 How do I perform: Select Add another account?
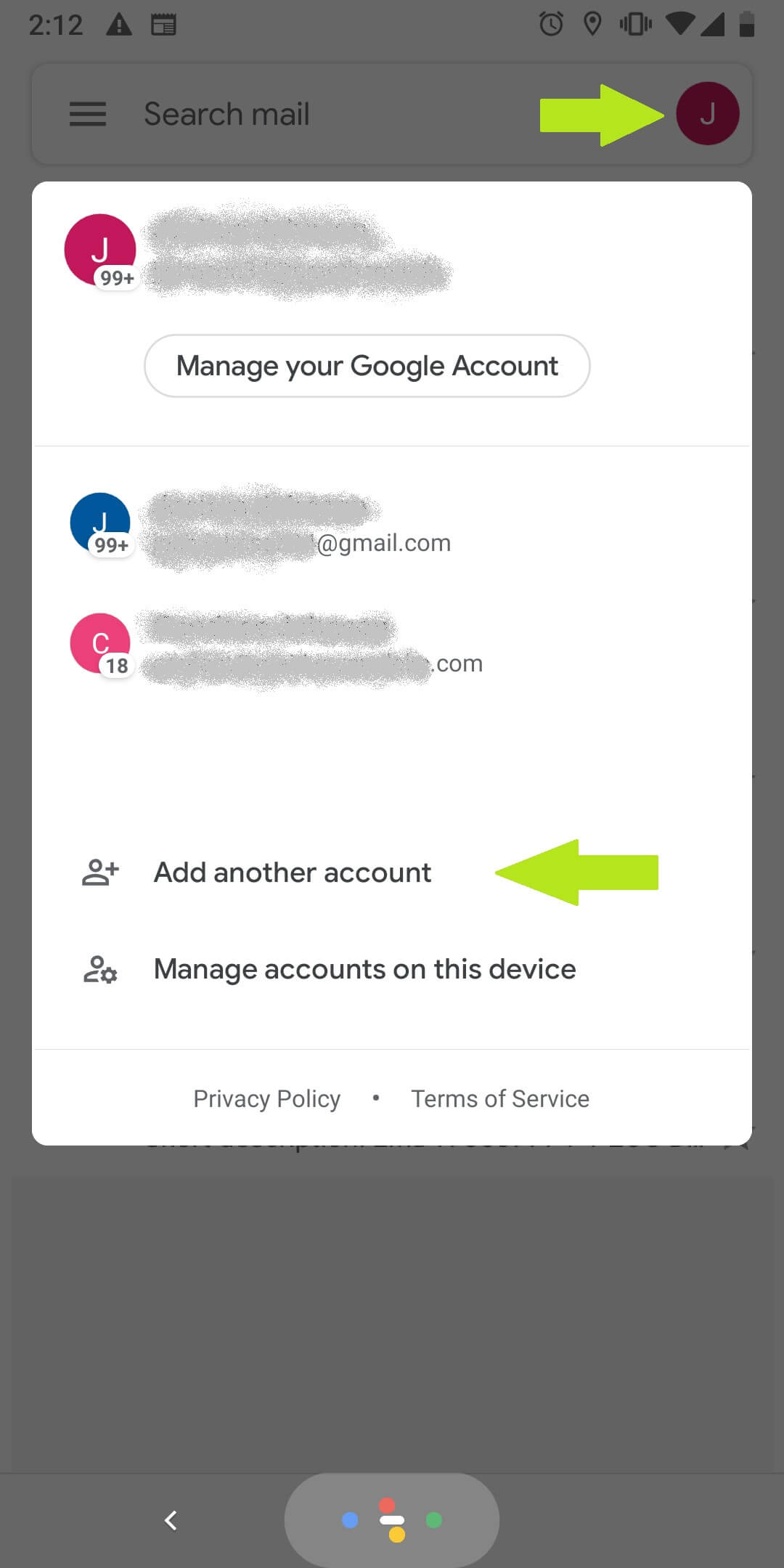[x=292, y=871]
